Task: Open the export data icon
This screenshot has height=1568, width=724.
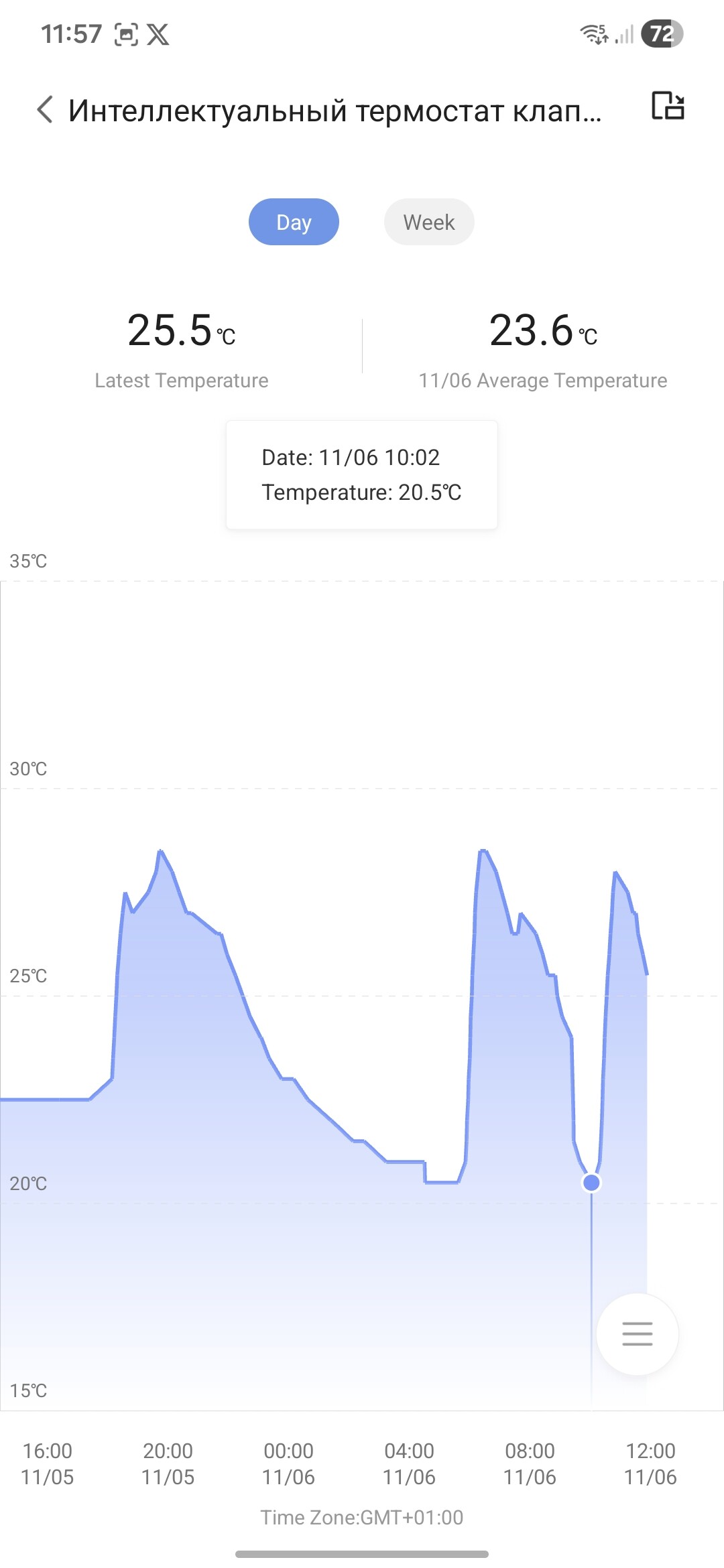Action: [x=668, y=106]
